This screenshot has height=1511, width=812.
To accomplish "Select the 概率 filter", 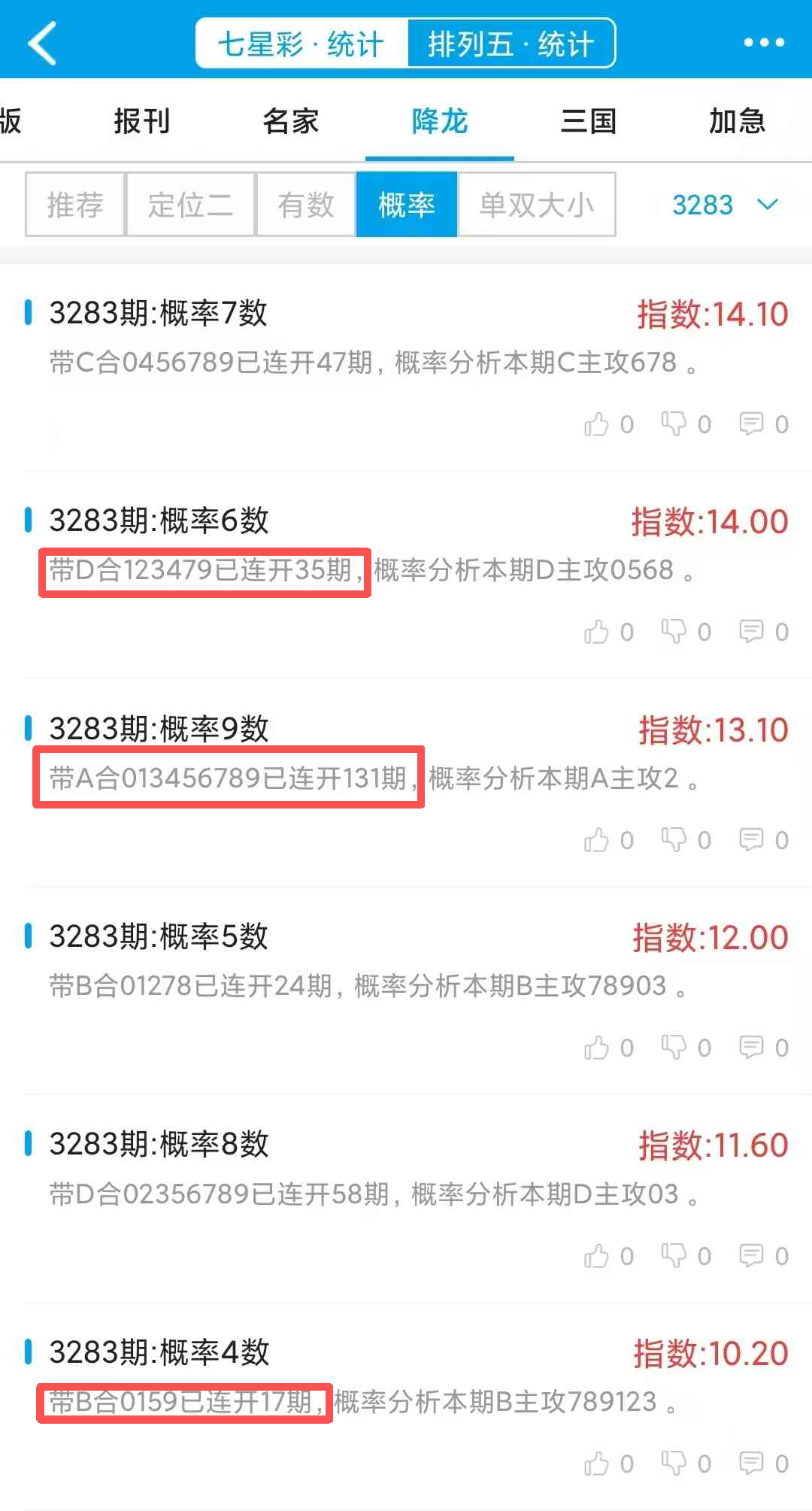I will (407, 205).
